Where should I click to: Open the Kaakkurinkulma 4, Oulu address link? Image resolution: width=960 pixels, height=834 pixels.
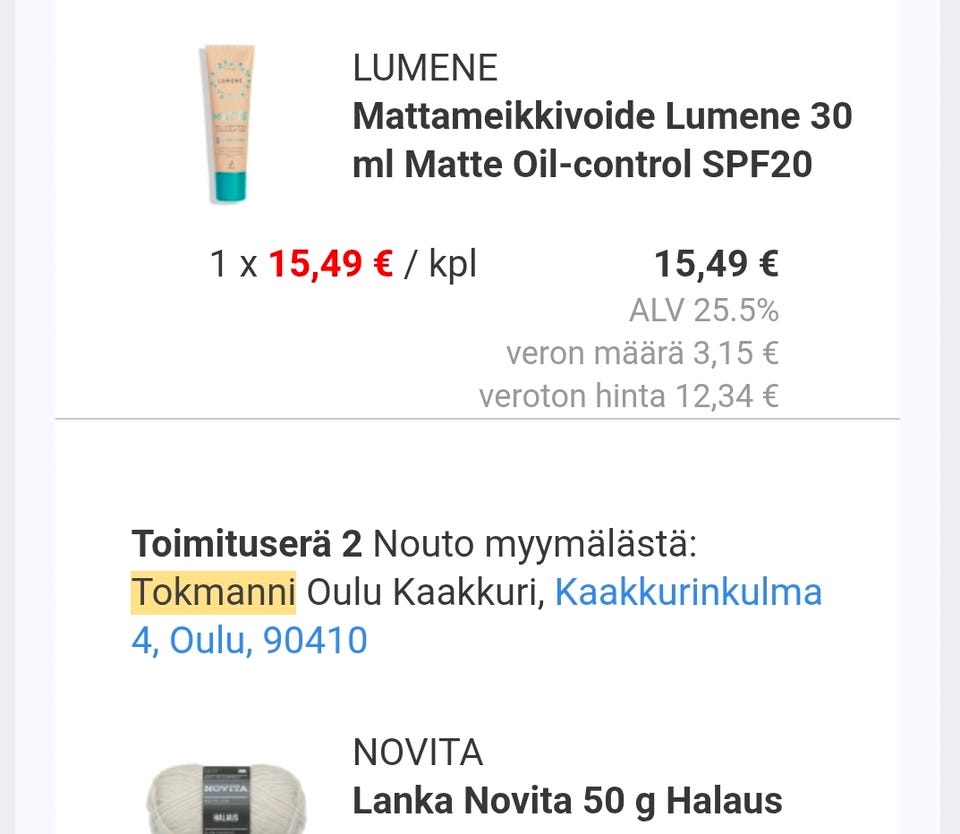click(687, 592)
